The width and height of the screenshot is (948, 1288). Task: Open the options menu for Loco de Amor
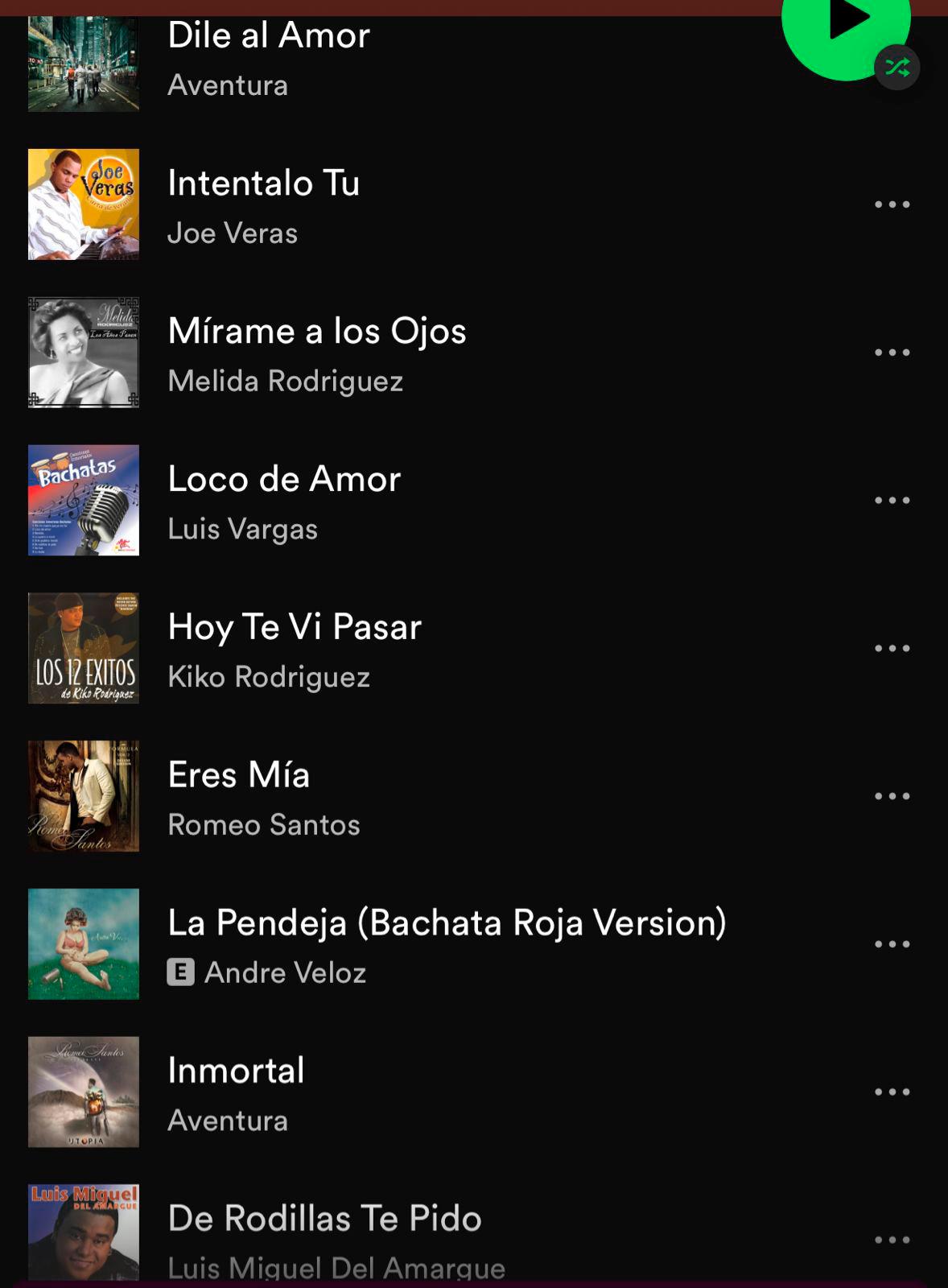(892, 499)
